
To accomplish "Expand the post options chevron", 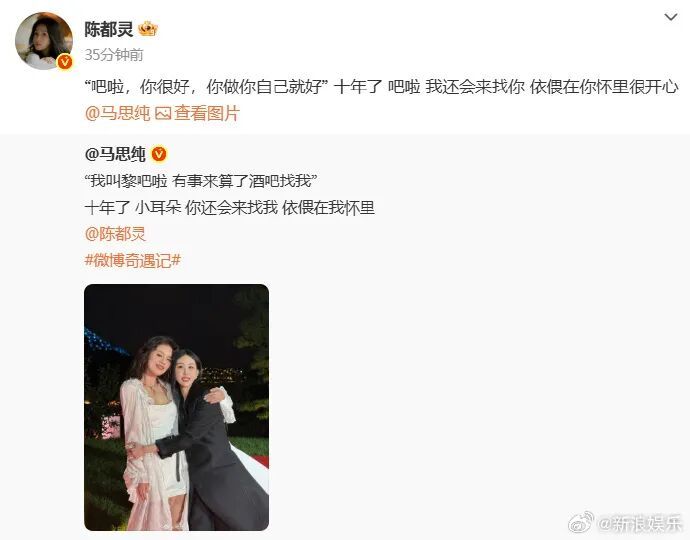I will point(671,17).
